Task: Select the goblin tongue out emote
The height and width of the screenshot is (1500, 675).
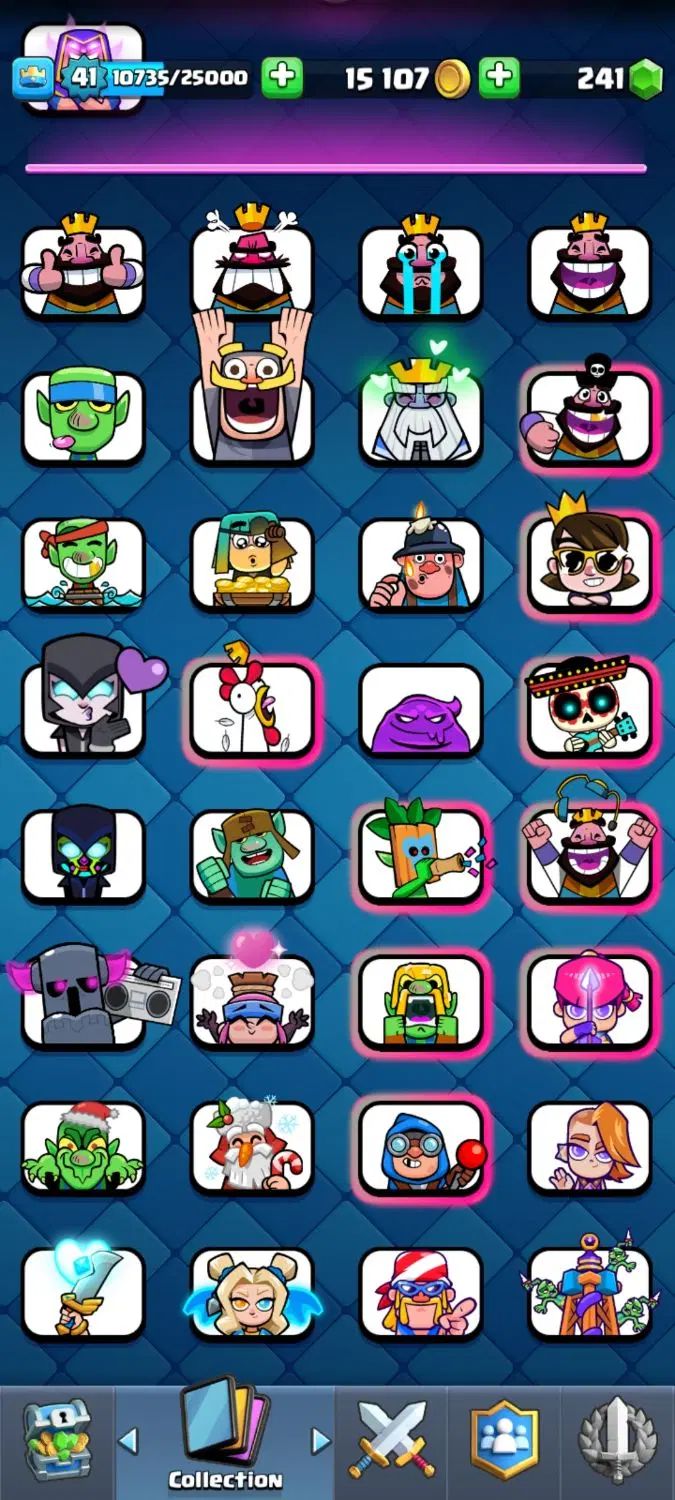Action: coord(83,416)
